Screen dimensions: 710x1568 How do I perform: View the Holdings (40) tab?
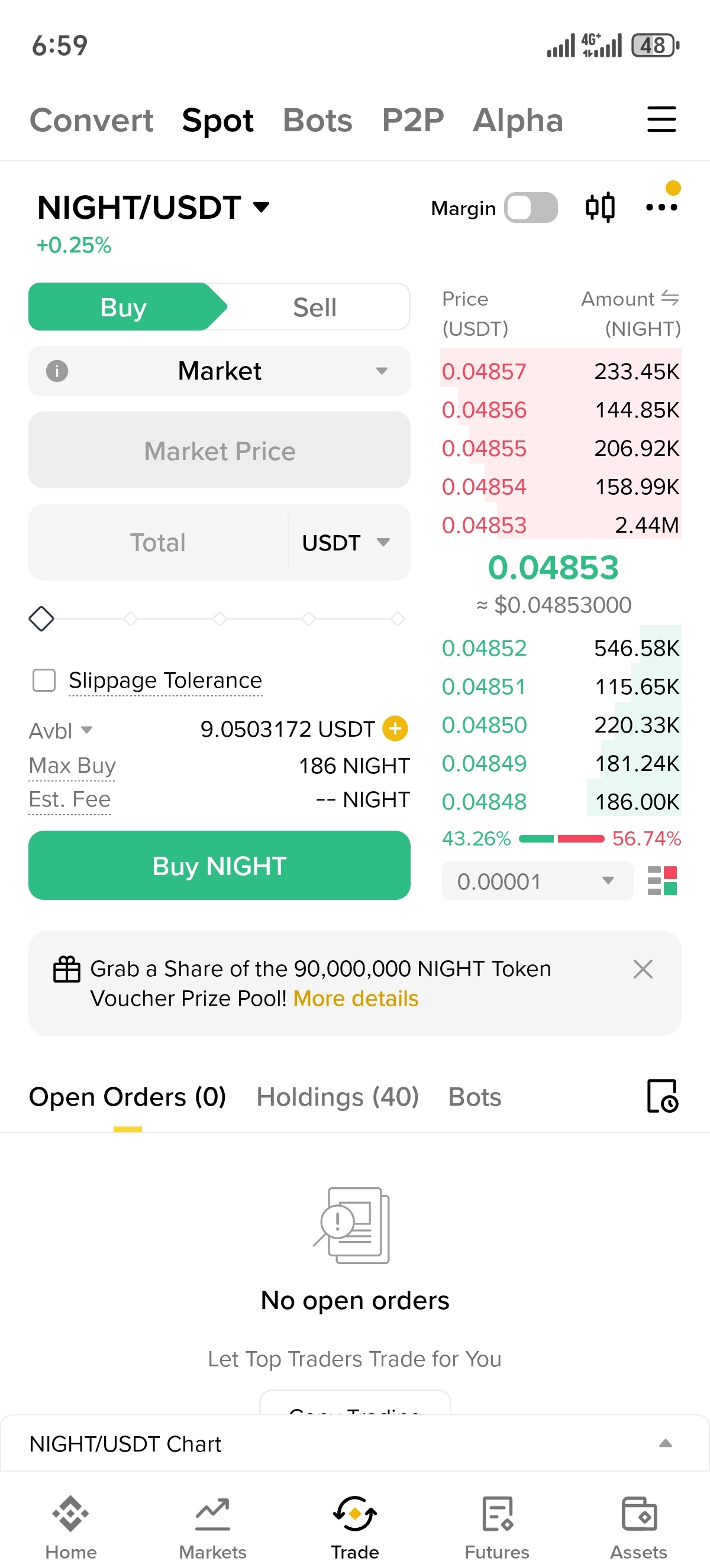337,1097
